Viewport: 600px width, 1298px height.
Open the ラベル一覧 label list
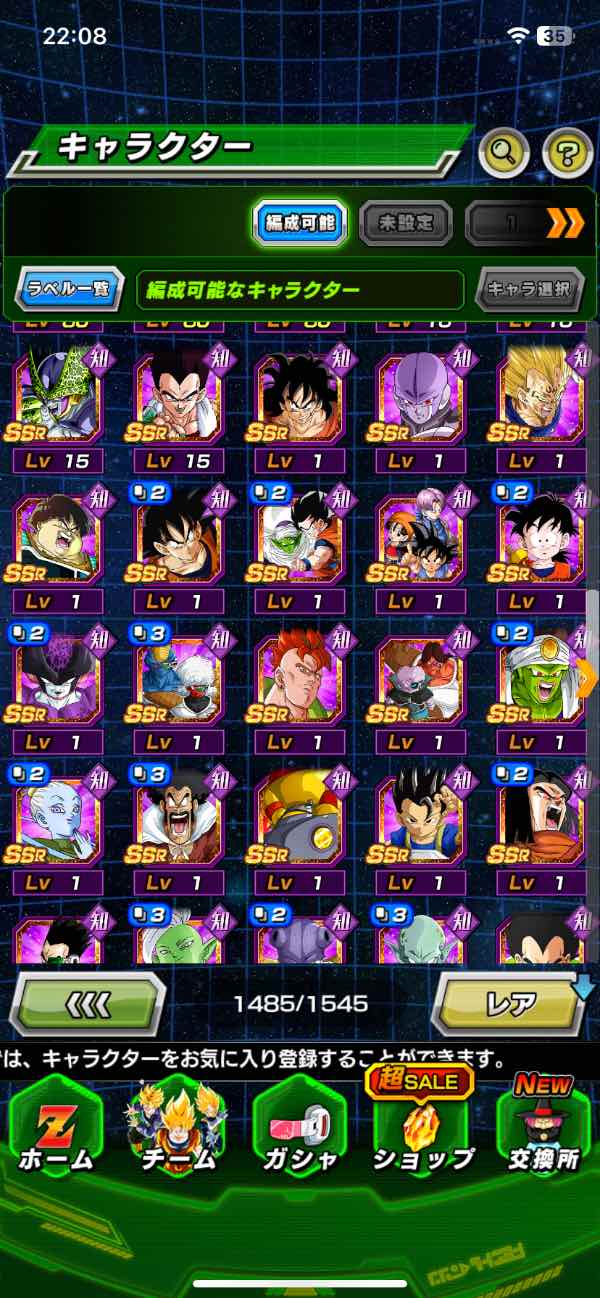click(70, 290)
